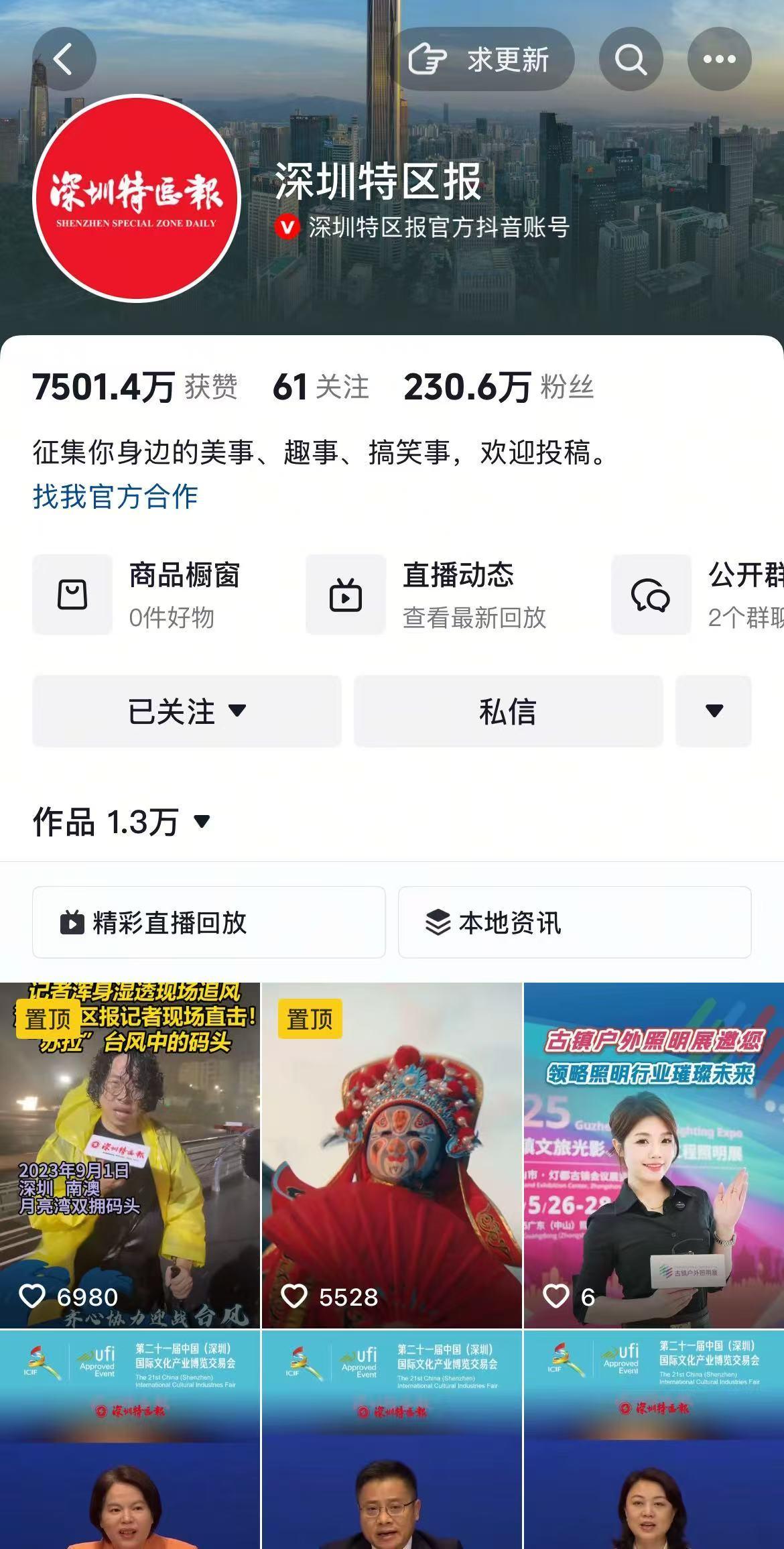This screenshot has width=784, height=1549.
Task: View the 深圳特区报 profile avatar
Action: pyautogui.click(x=137, y=198)
